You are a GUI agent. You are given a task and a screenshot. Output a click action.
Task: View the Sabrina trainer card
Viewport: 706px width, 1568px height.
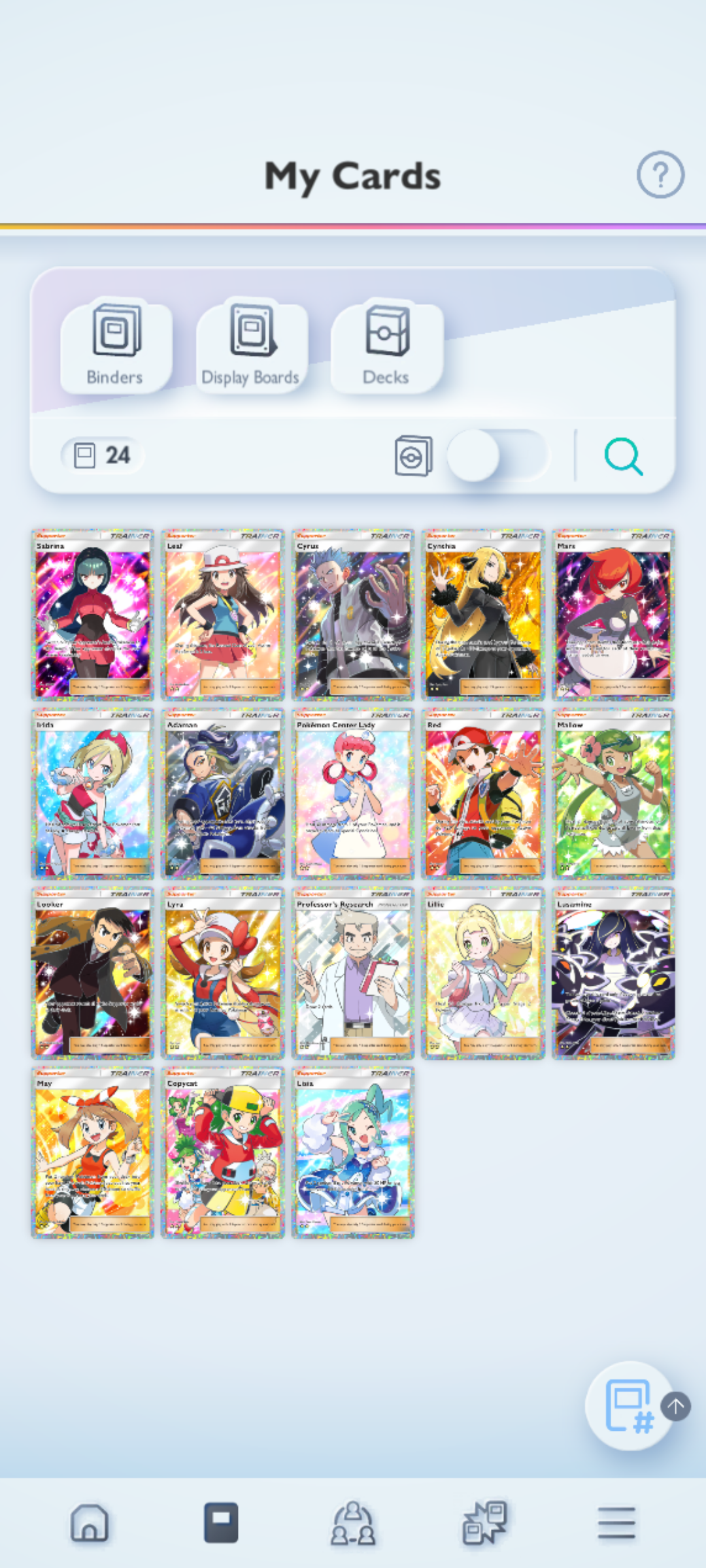(93, 615)
